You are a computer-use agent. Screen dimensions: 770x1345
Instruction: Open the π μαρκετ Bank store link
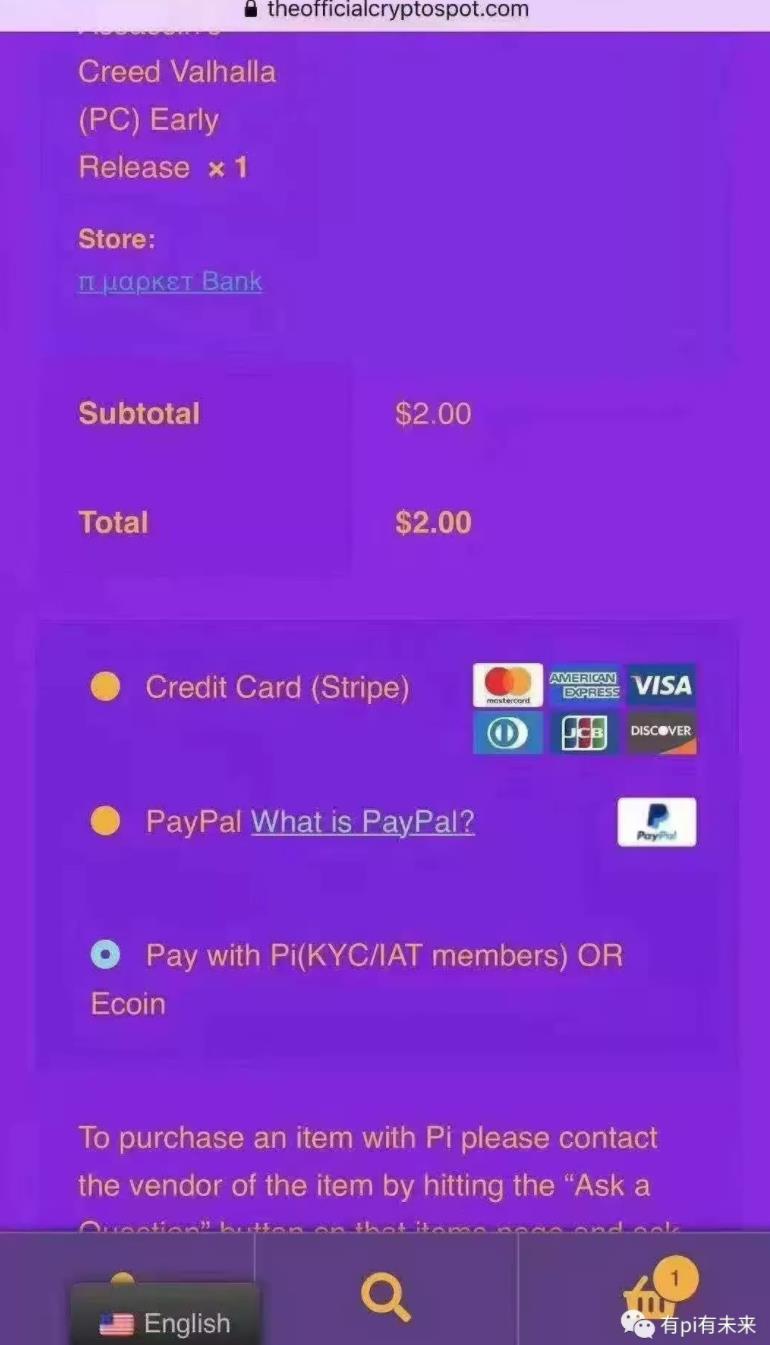coord(170,281)
